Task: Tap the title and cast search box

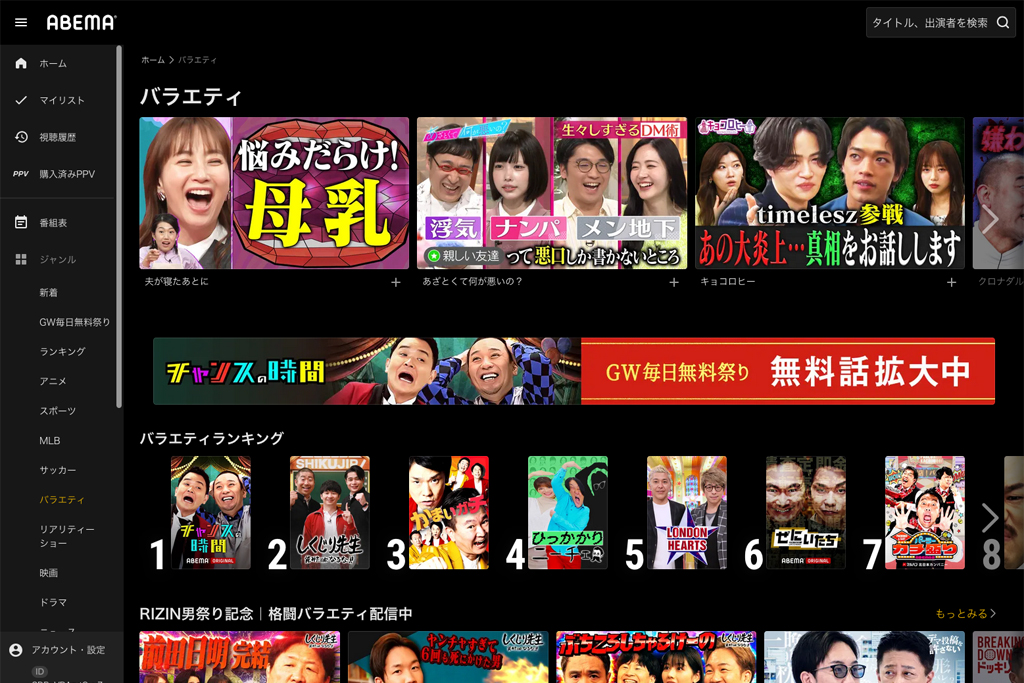Action: click(x=930, y=22)
